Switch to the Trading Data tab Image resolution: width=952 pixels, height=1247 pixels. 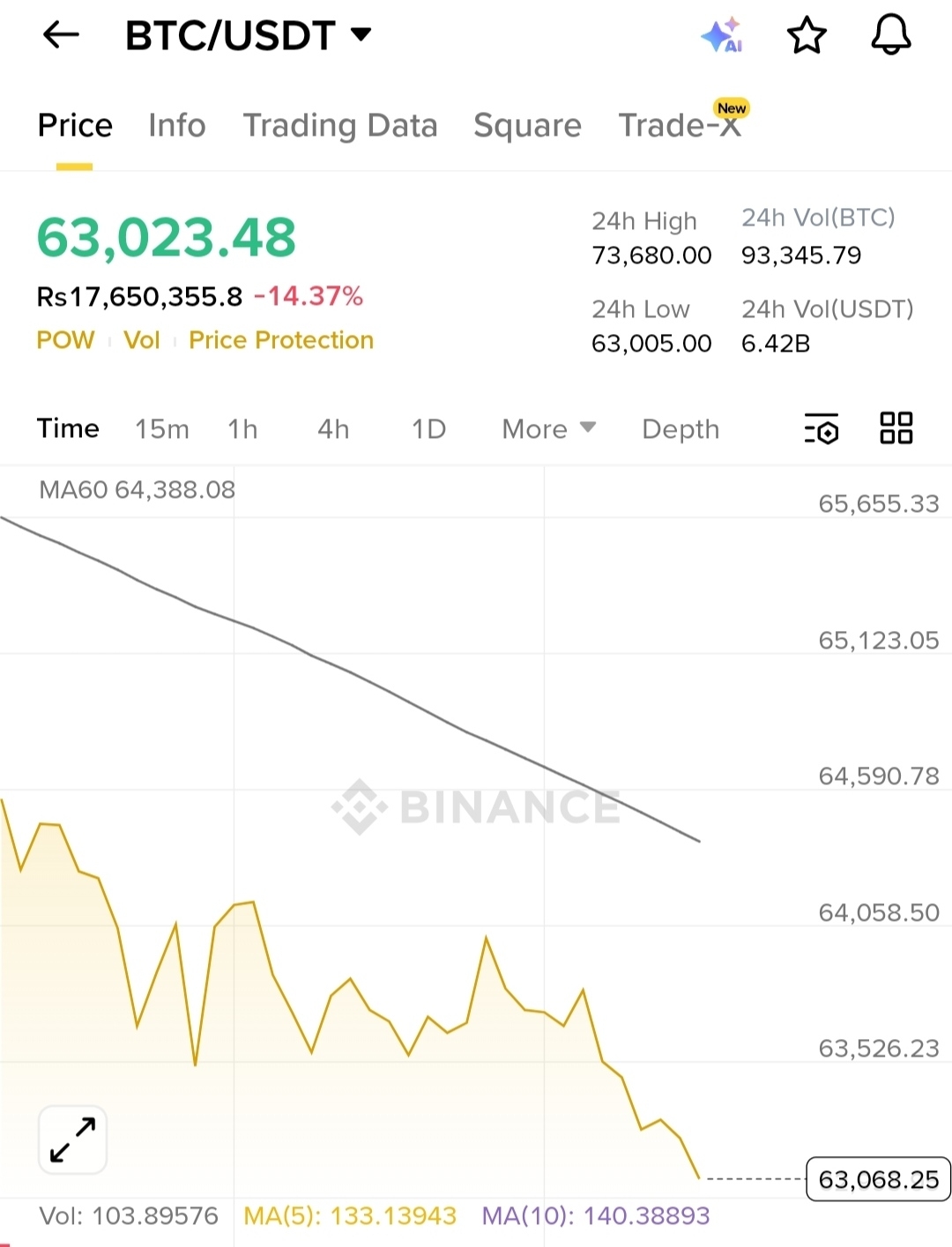point(339,125)
